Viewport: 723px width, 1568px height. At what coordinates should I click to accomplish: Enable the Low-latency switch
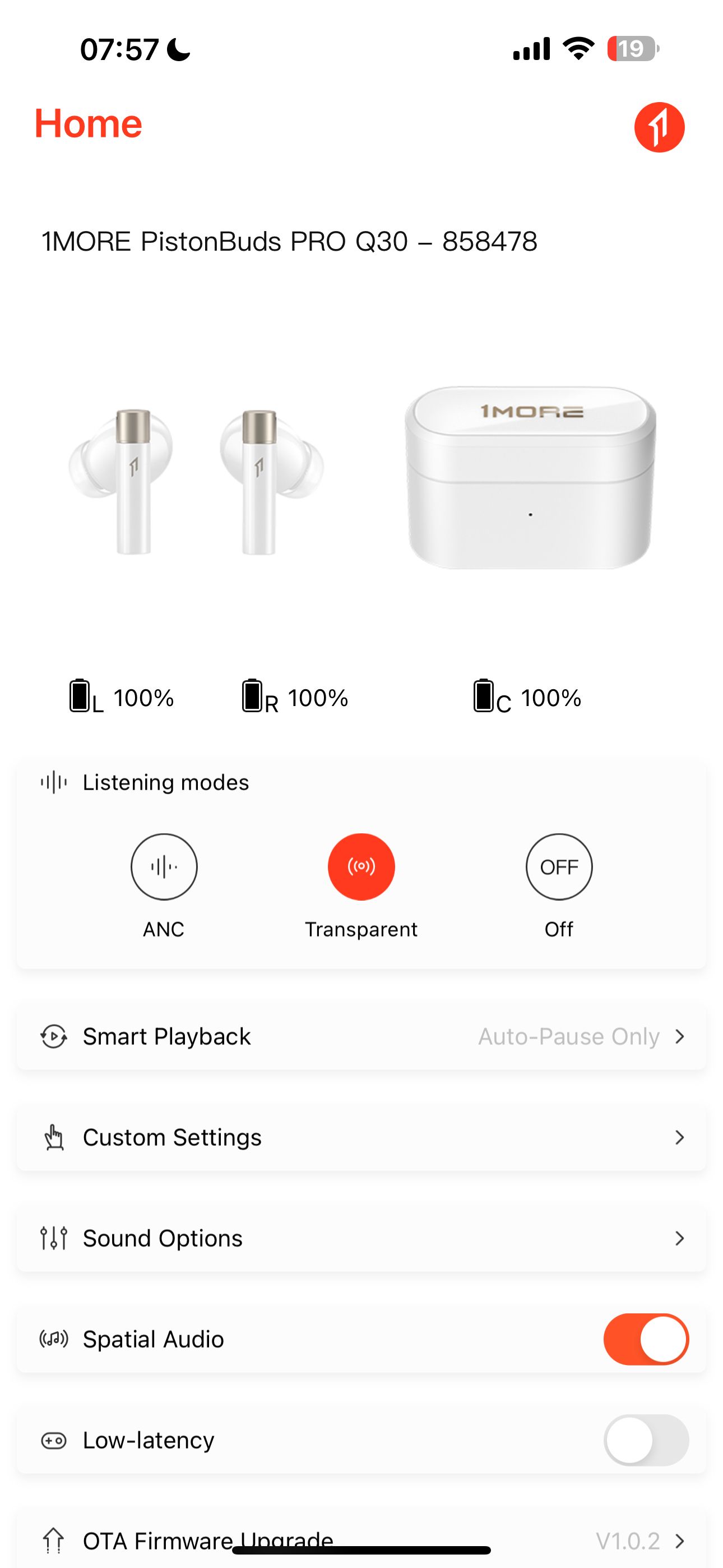click(x=646, y=1440)
